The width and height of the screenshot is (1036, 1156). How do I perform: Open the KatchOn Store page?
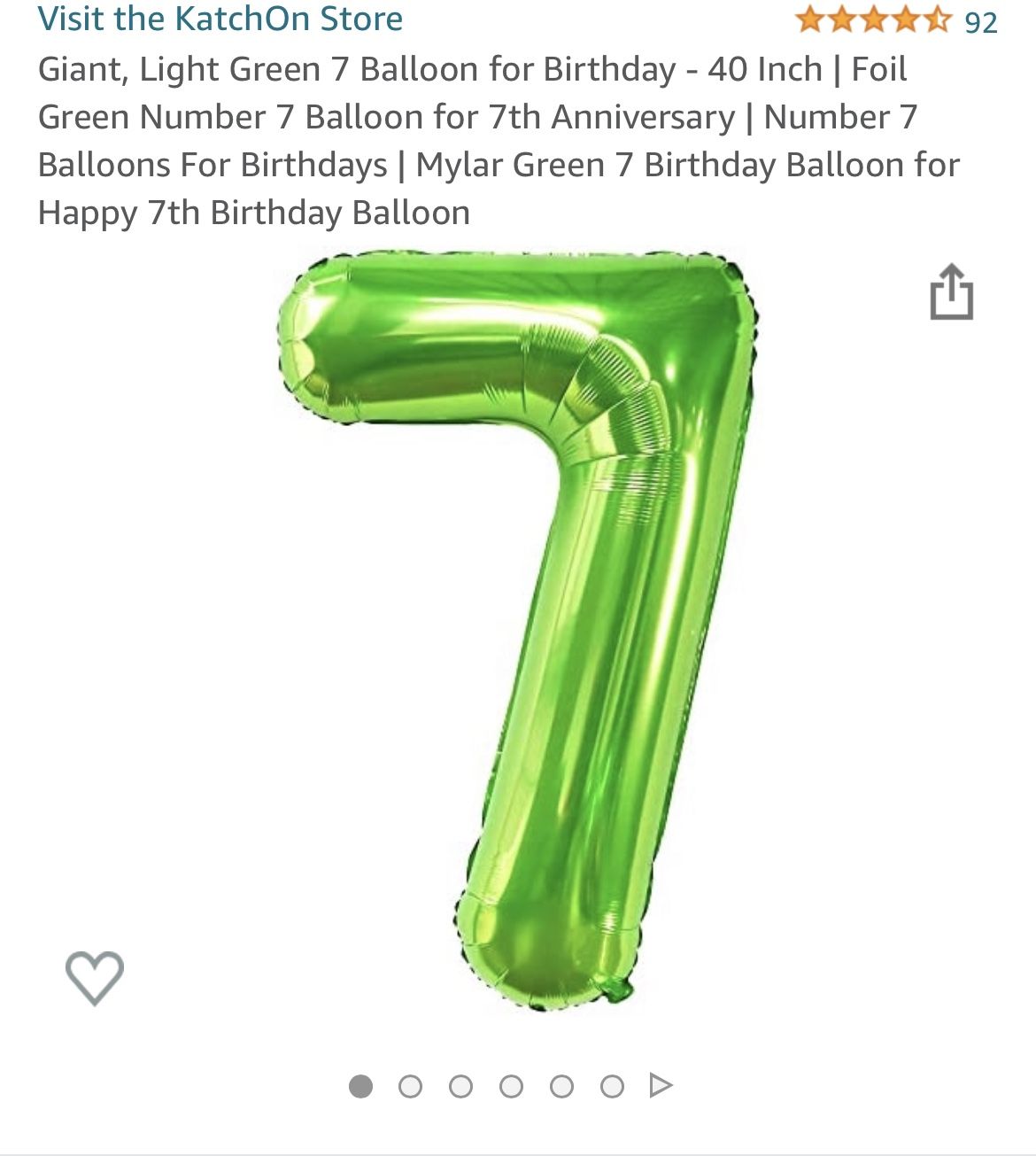click(x=221, y=19)
